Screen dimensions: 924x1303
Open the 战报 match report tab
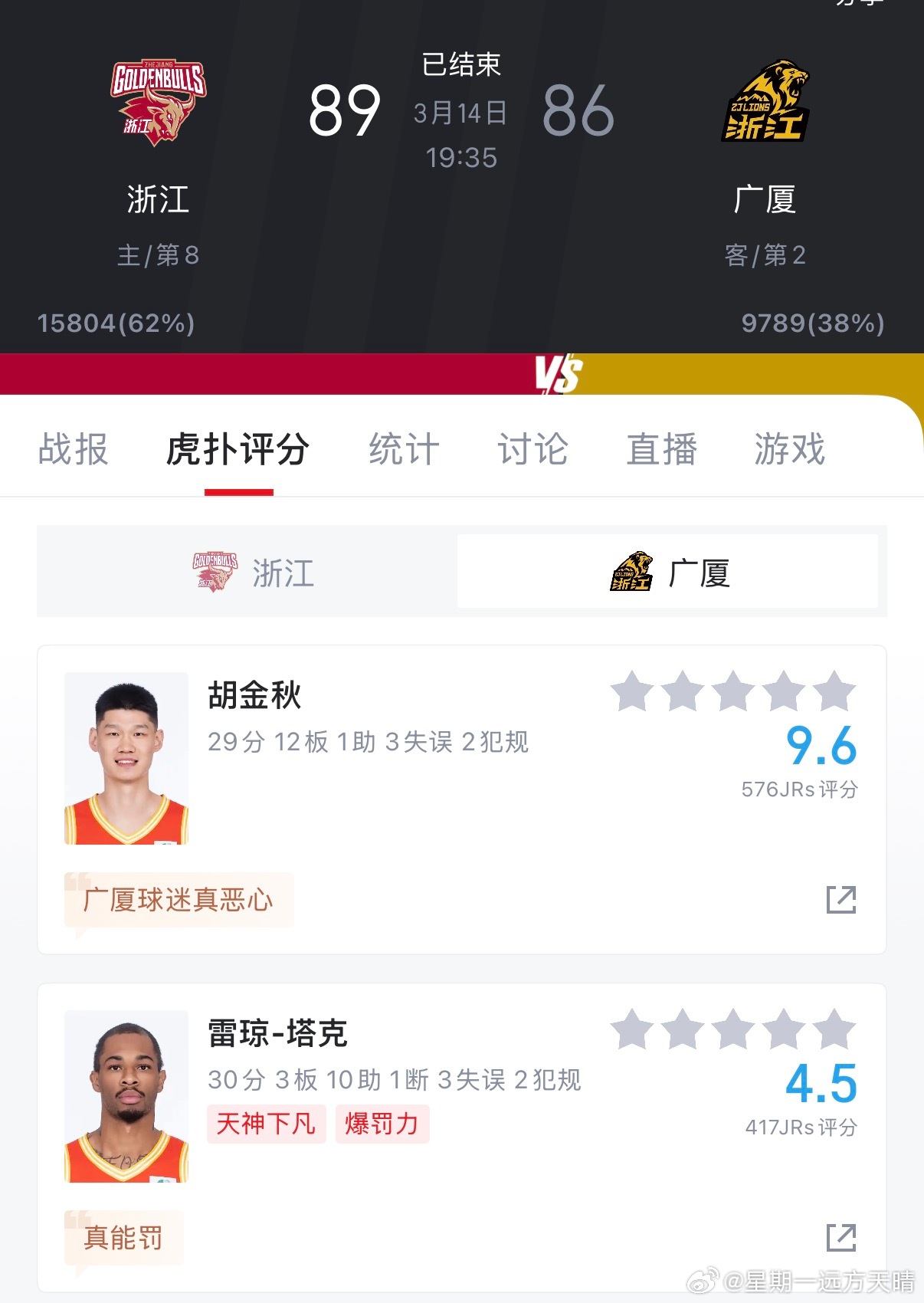pyautogui.click(x=73, y=449)
